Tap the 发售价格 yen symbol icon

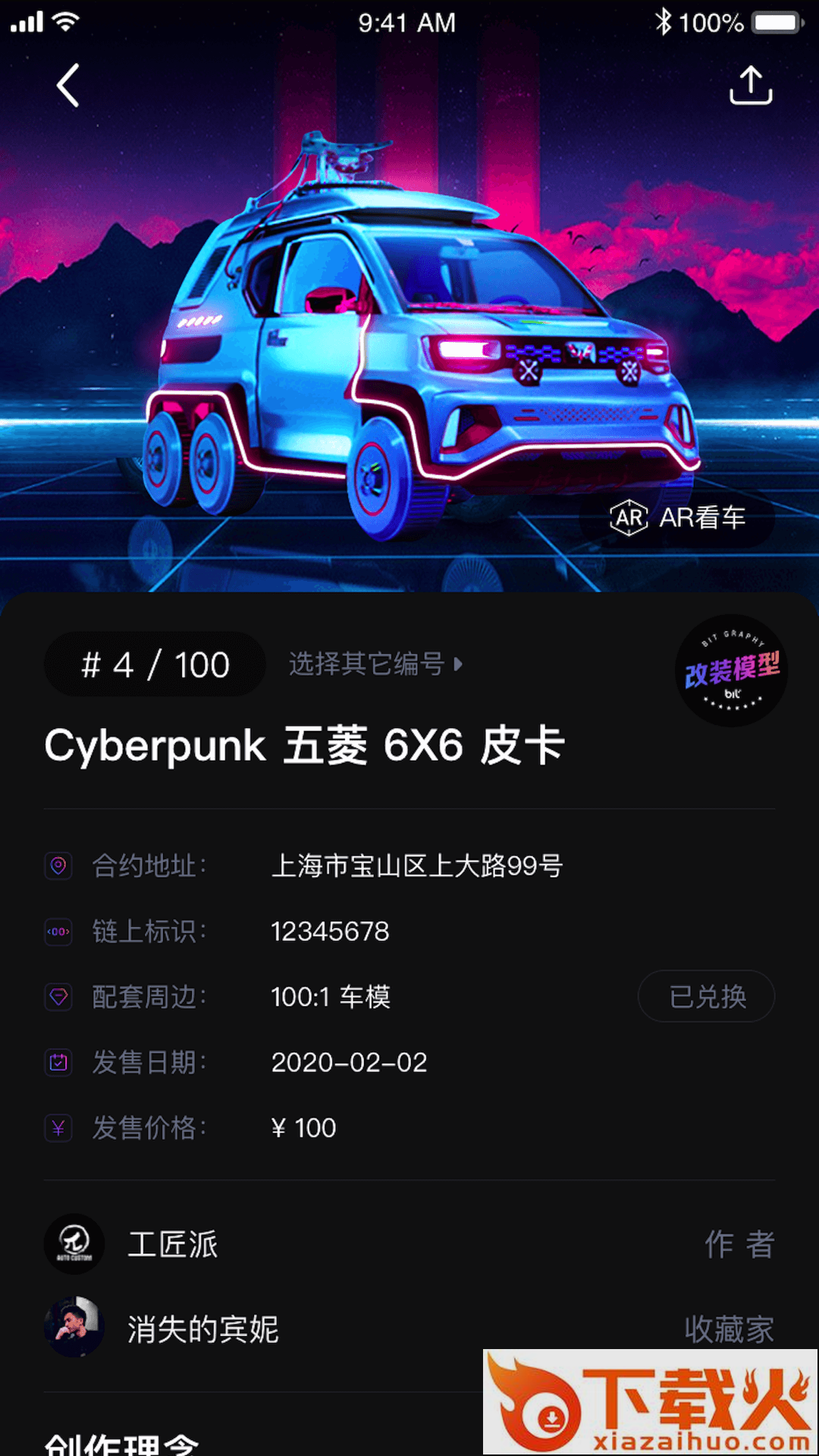click(x=58, y=1128)
